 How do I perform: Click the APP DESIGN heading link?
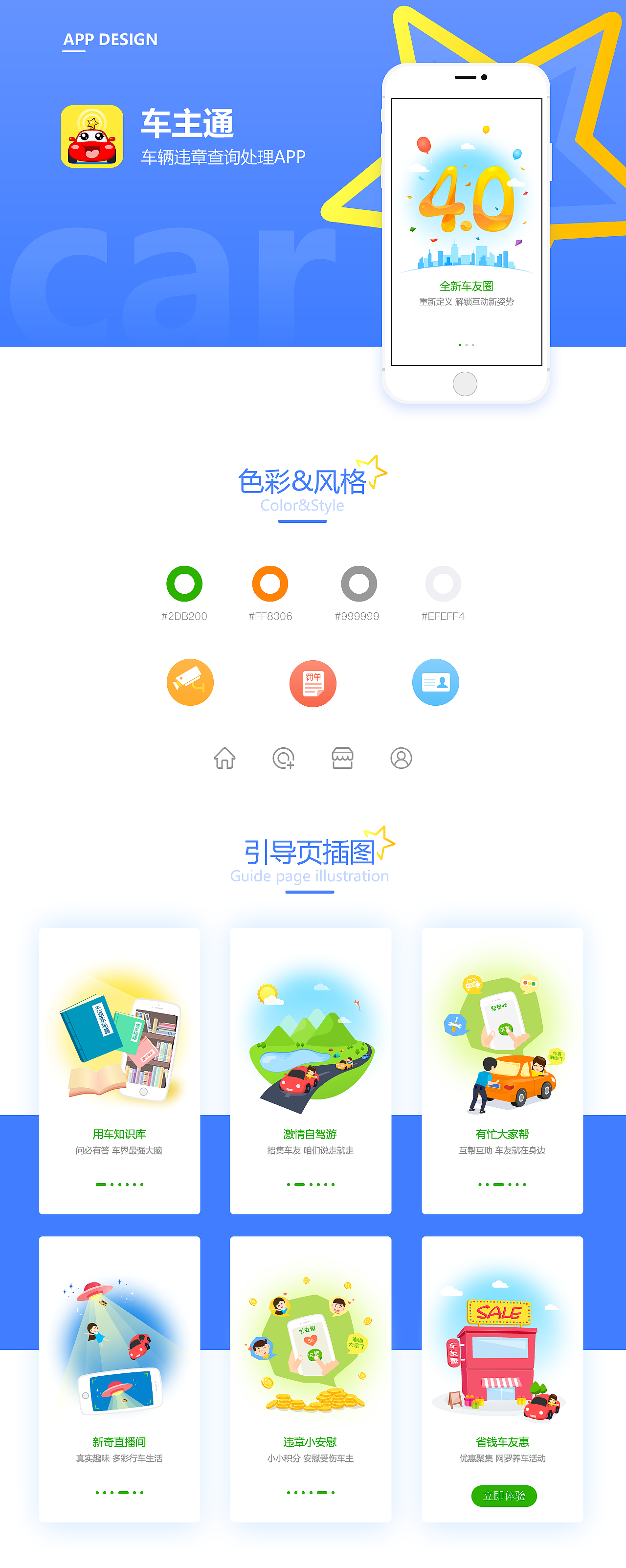click(111, 40)
